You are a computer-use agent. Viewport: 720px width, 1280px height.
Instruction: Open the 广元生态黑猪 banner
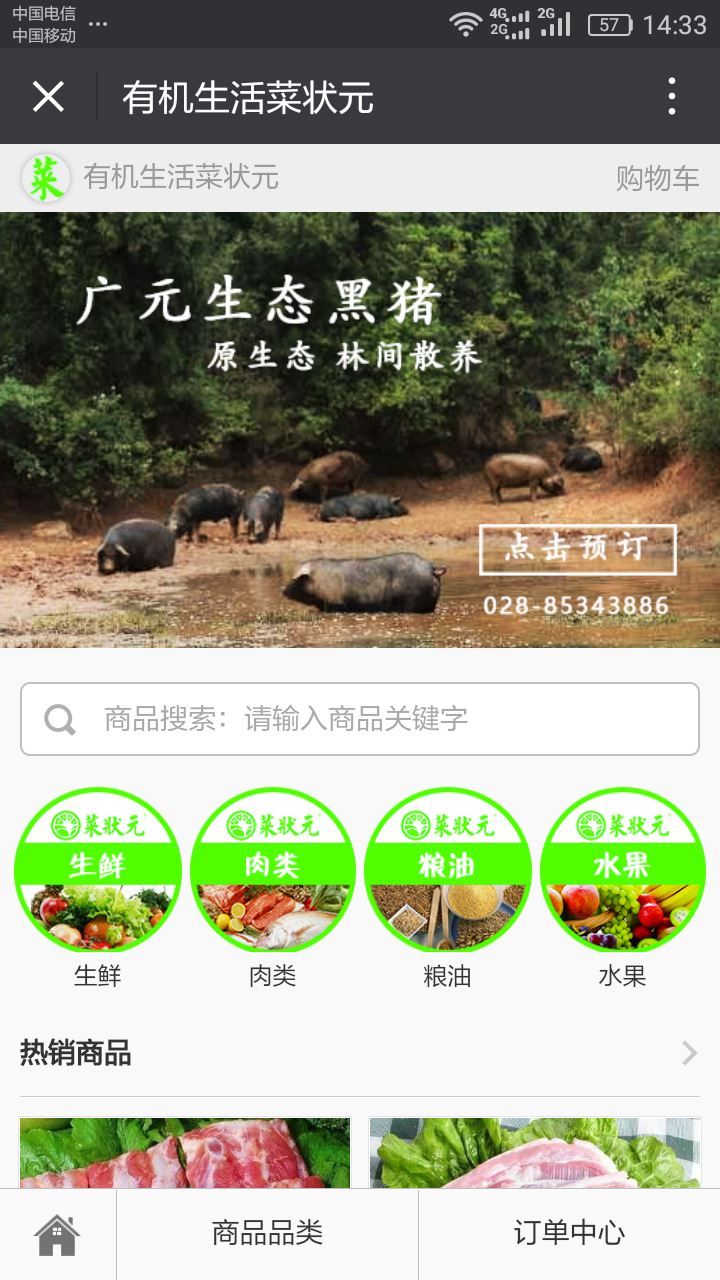coord(360,430)
